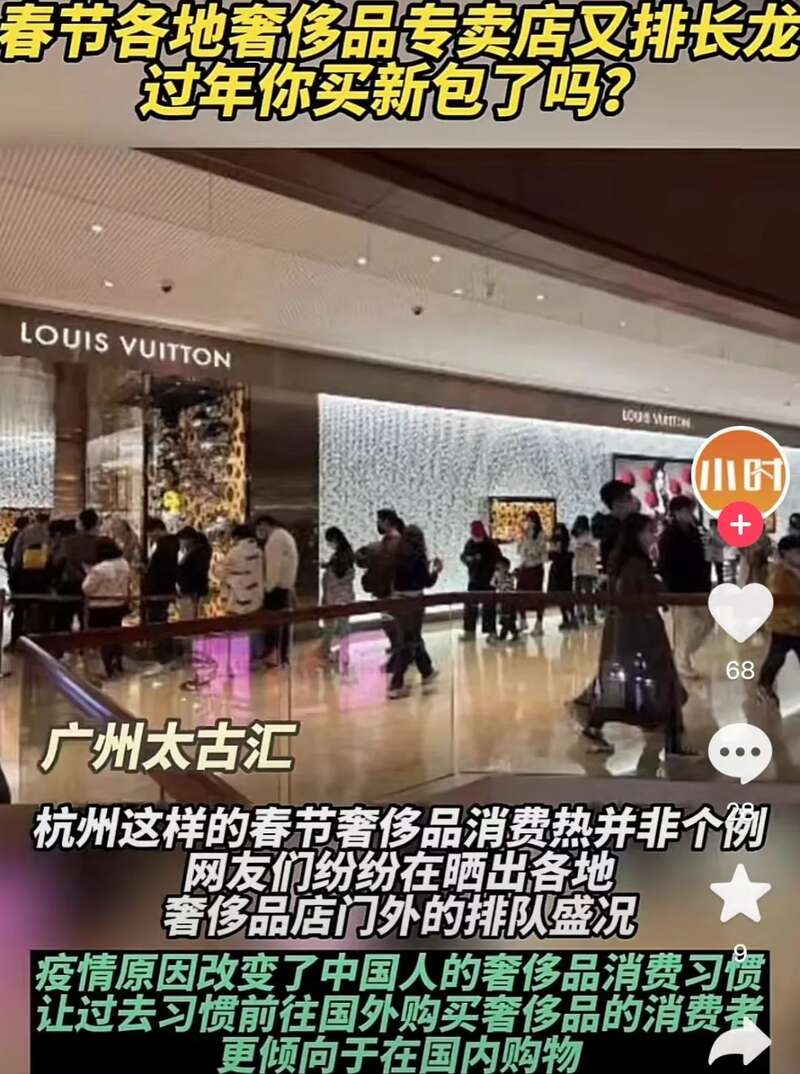Viewport: 800px width, 1074px height.
Task: Like this video with the heart
Action: (x=740, y=612)
